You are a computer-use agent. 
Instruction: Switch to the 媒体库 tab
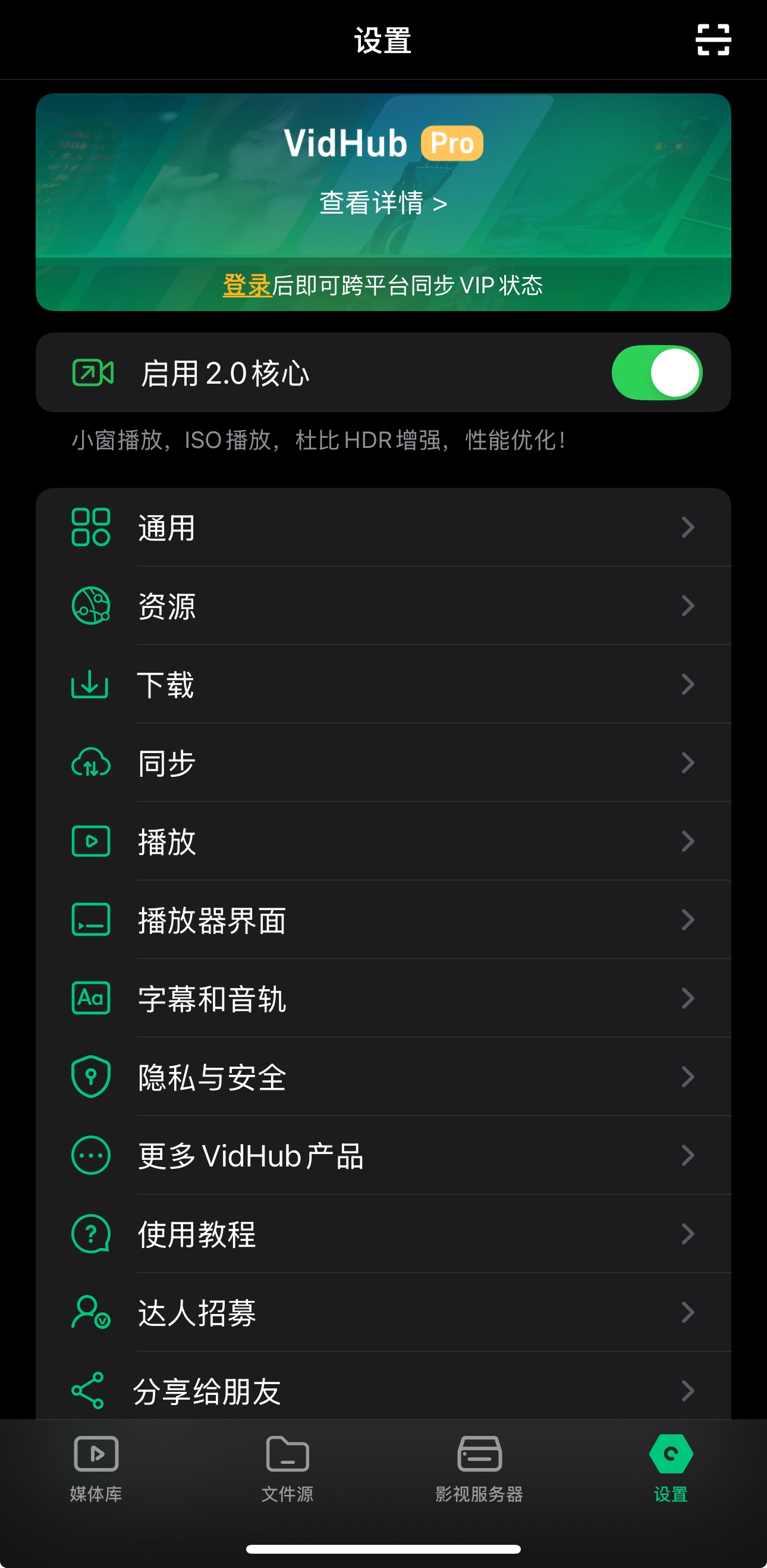(x=96, y=1468)
